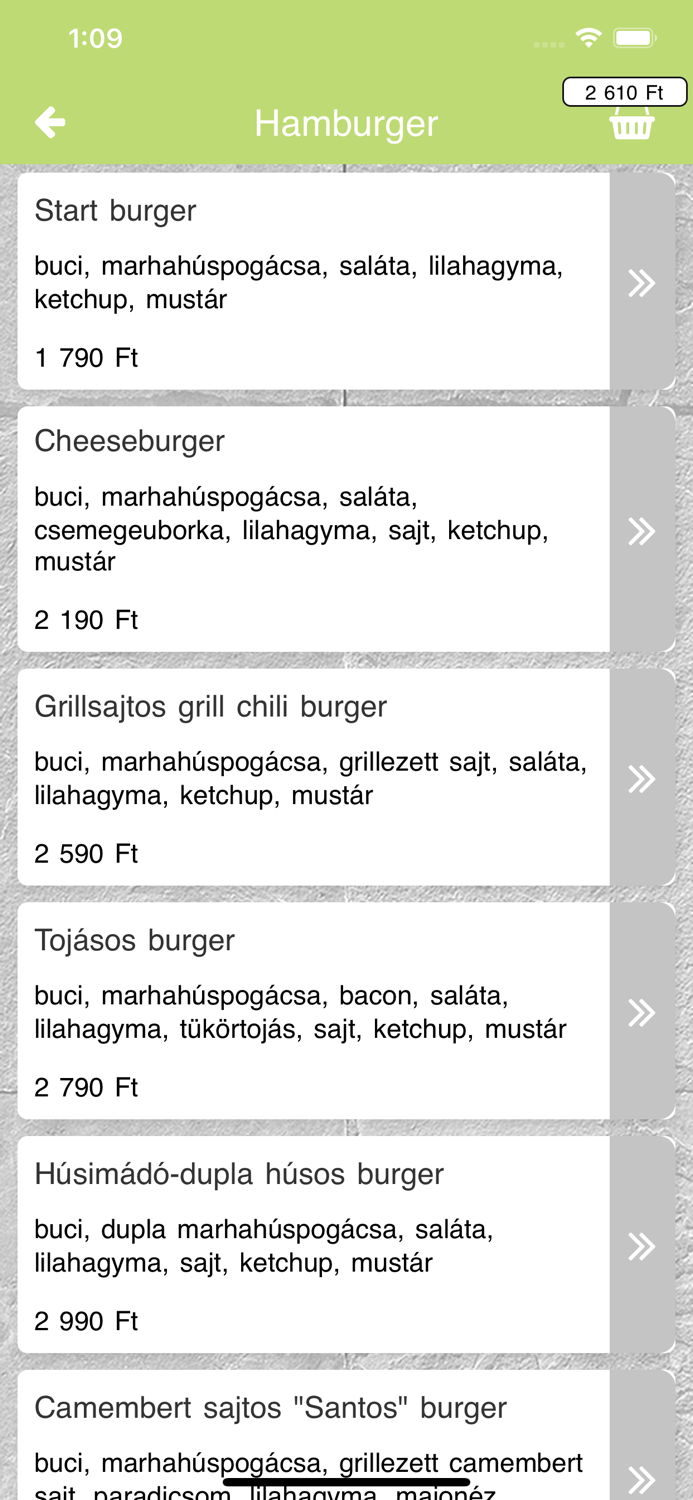Tap the double-arrow next to Start burger
The height and width of the screenshot is (1500, 693).
pos(642,283)
